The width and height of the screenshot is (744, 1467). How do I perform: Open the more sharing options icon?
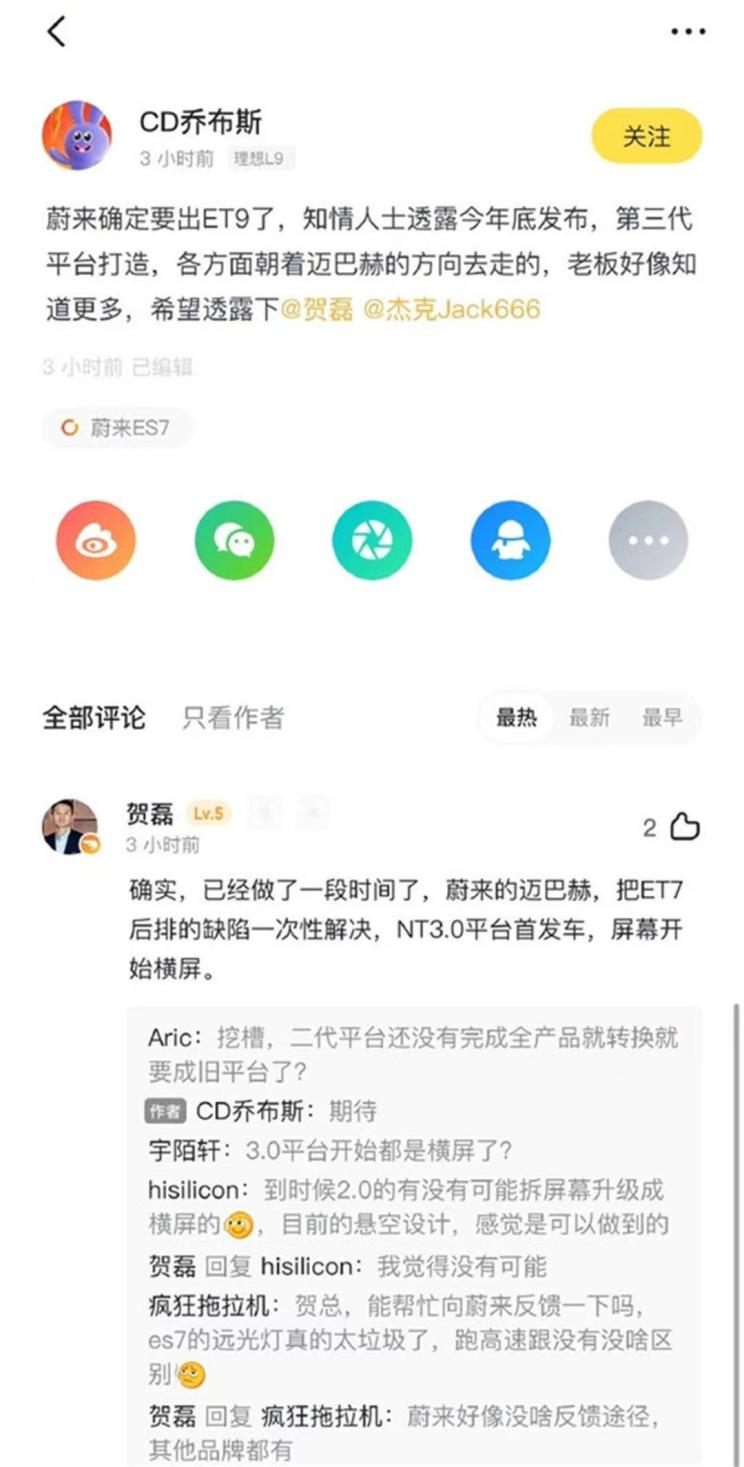pyautogui.click(x=648, y=539)
